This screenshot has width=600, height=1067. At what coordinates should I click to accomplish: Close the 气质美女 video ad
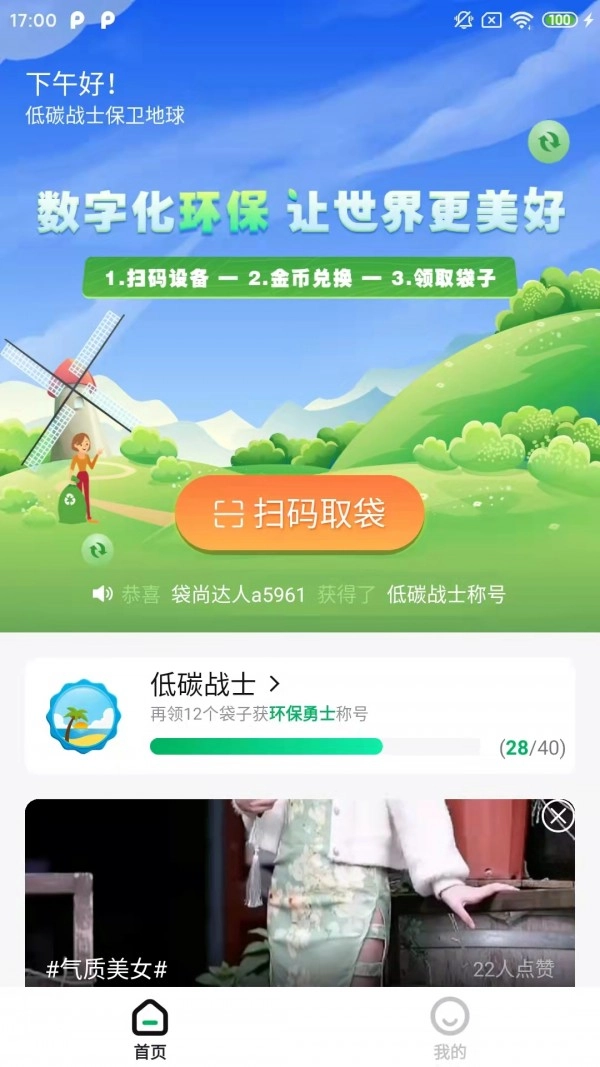pos(558,817)
